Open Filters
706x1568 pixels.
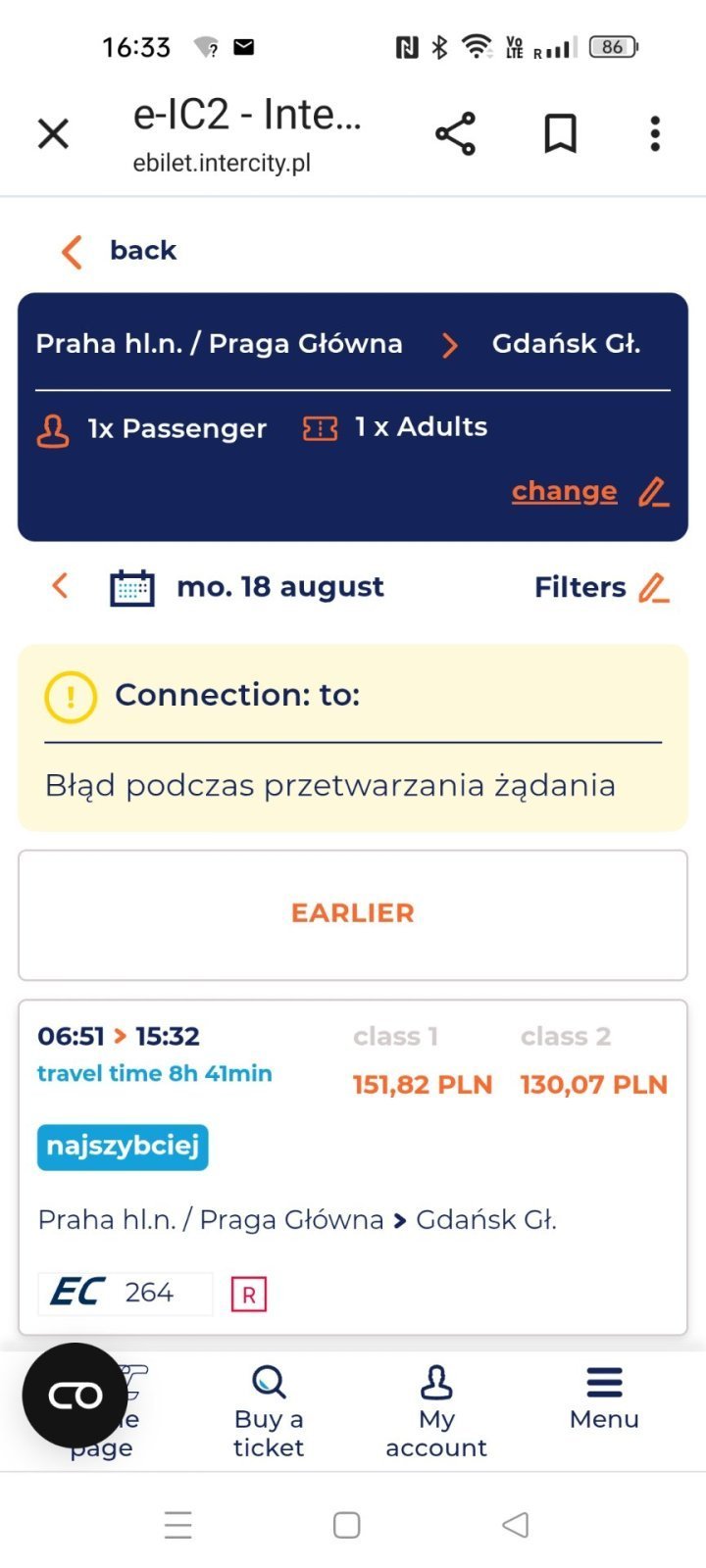coord(601,587)
